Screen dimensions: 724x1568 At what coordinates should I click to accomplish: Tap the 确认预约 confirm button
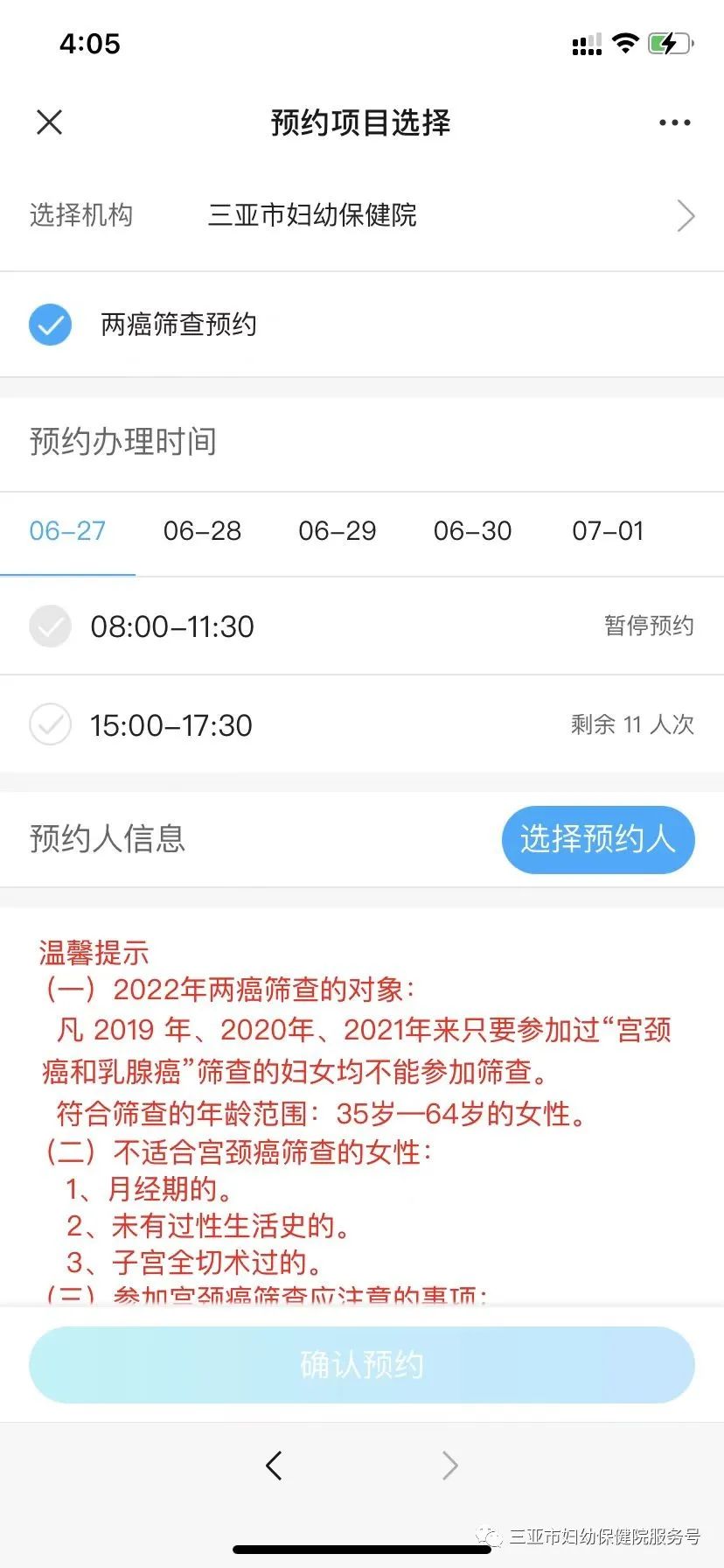pyautogui.click(x=361, y=1364)
